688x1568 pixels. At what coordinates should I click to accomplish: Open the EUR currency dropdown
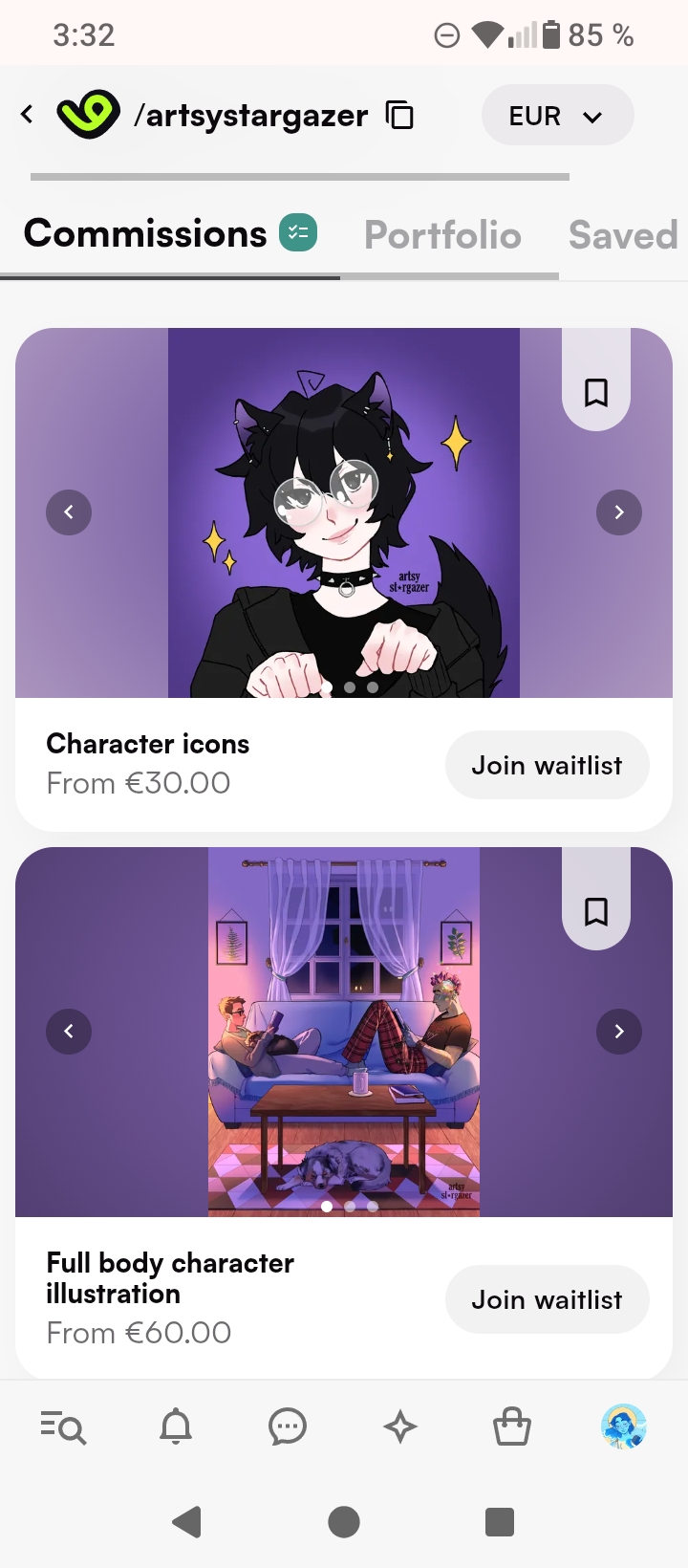point(557,116)
